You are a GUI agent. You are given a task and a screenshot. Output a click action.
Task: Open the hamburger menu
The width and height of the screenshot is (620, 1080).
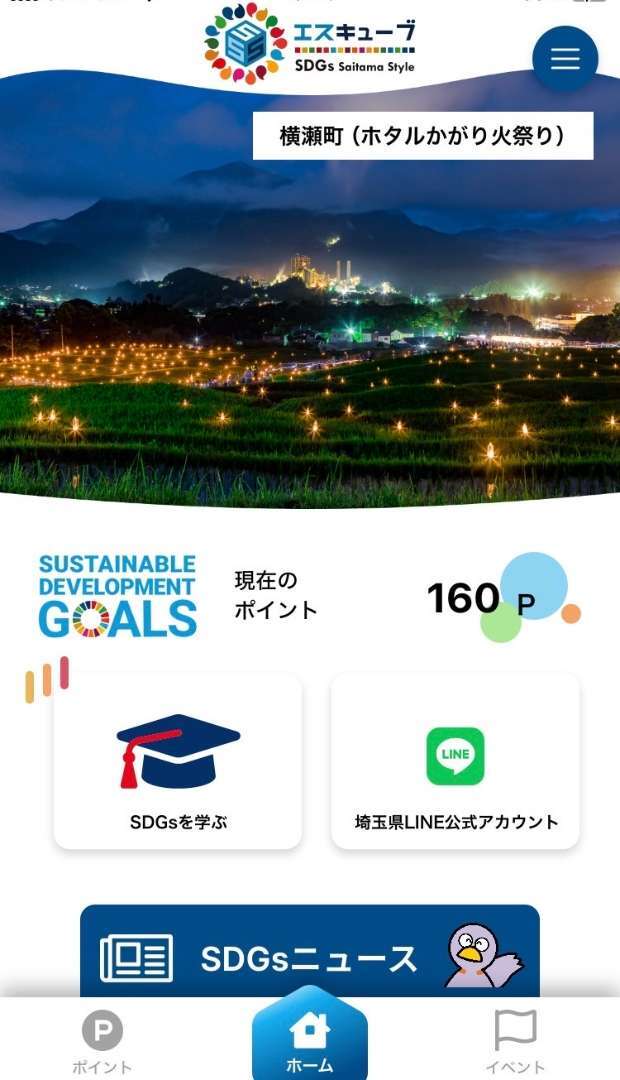point(565,59)
